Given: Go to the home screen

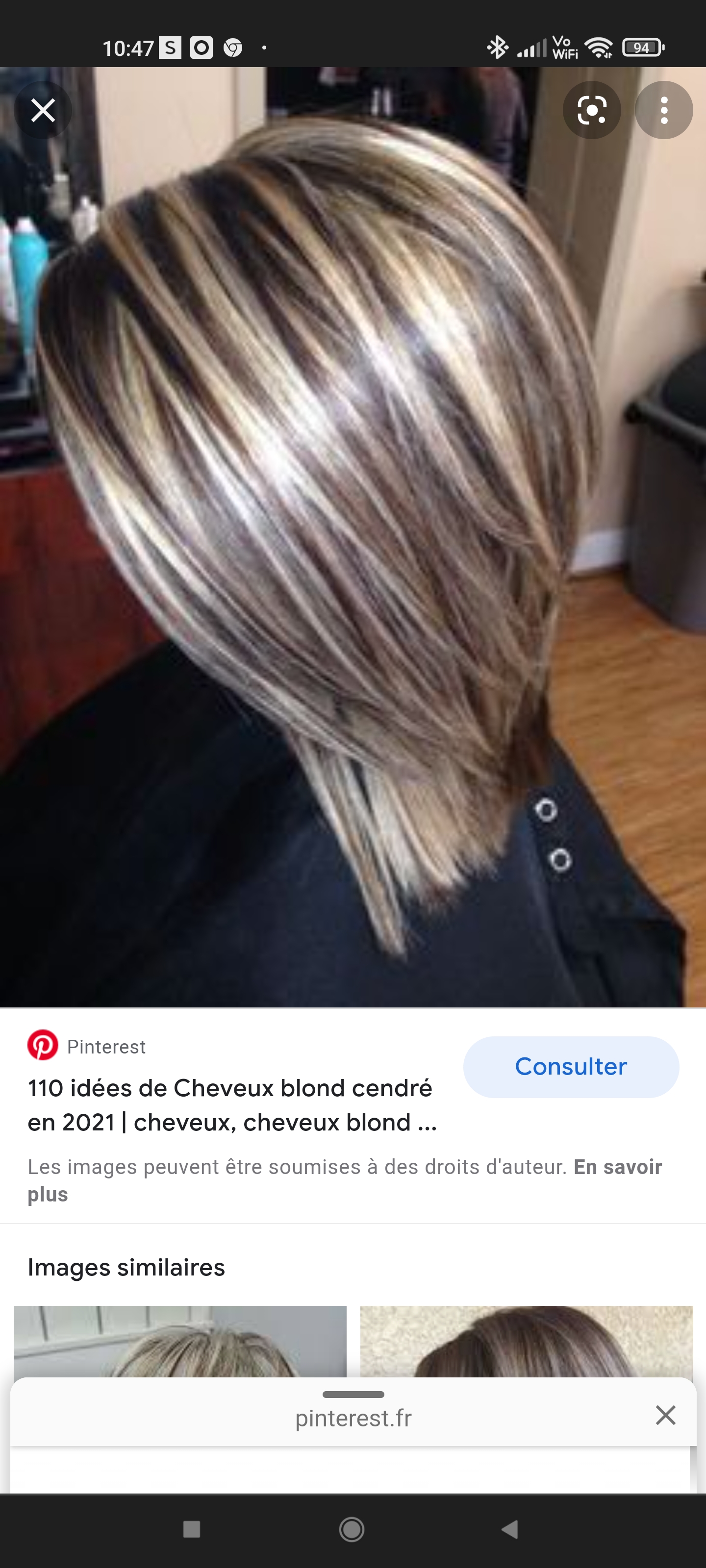Looking at the screenshot, I should point(352,1528).
